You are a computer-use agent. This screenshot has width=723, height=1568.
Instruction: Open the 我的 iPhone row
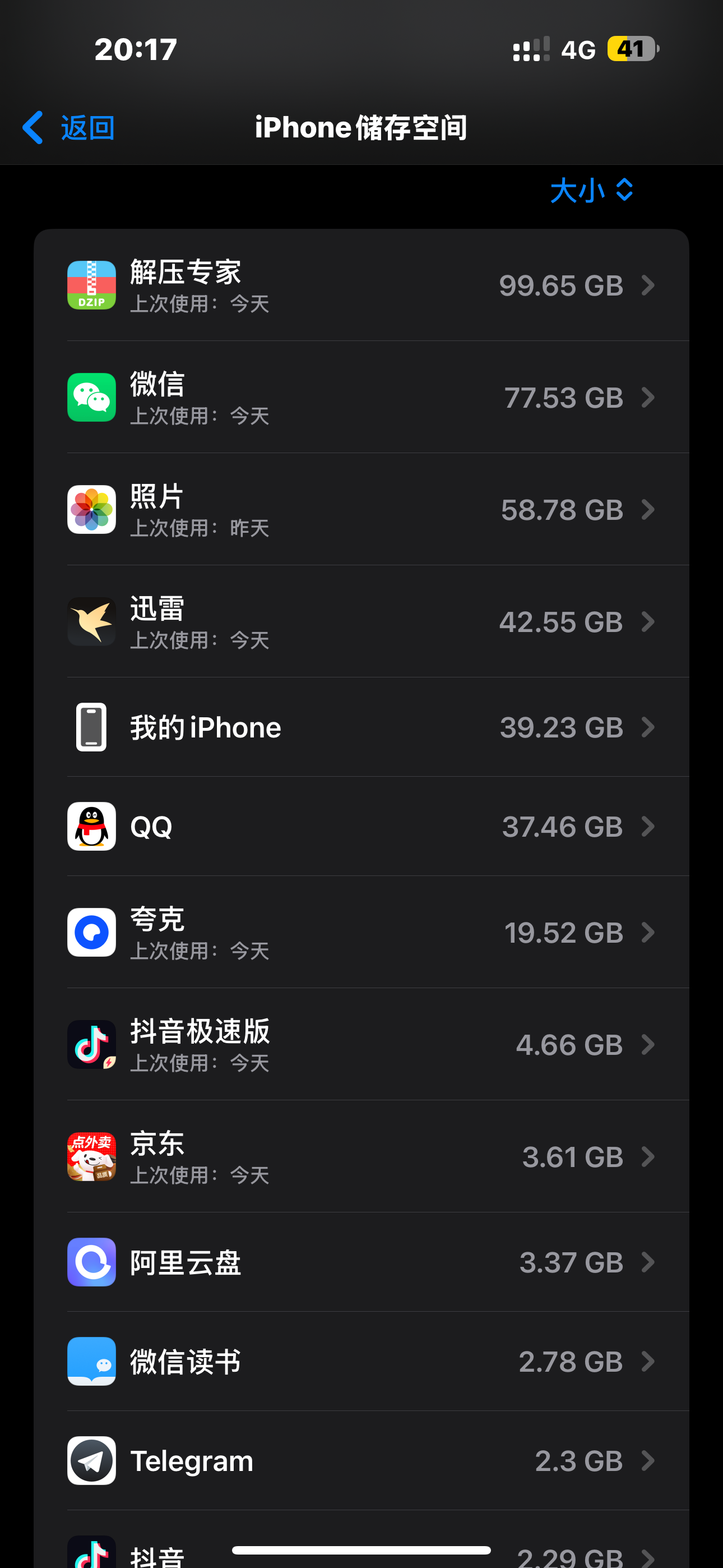pos(361,727)
